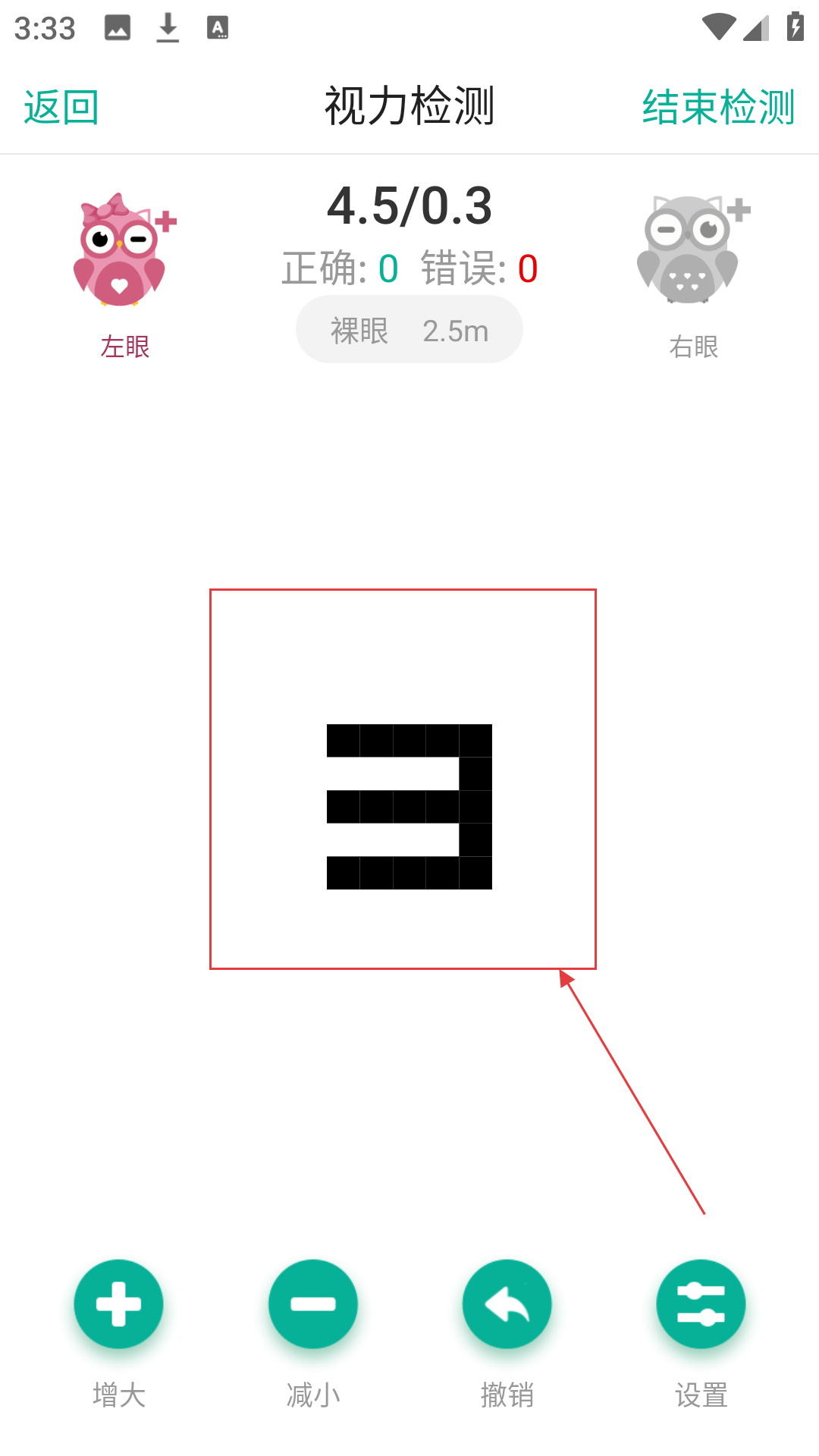The width and height of the screenshot is (819, 1456).
Task: Tap 减小 minus button to shrink
Action: pos(312,1304)
